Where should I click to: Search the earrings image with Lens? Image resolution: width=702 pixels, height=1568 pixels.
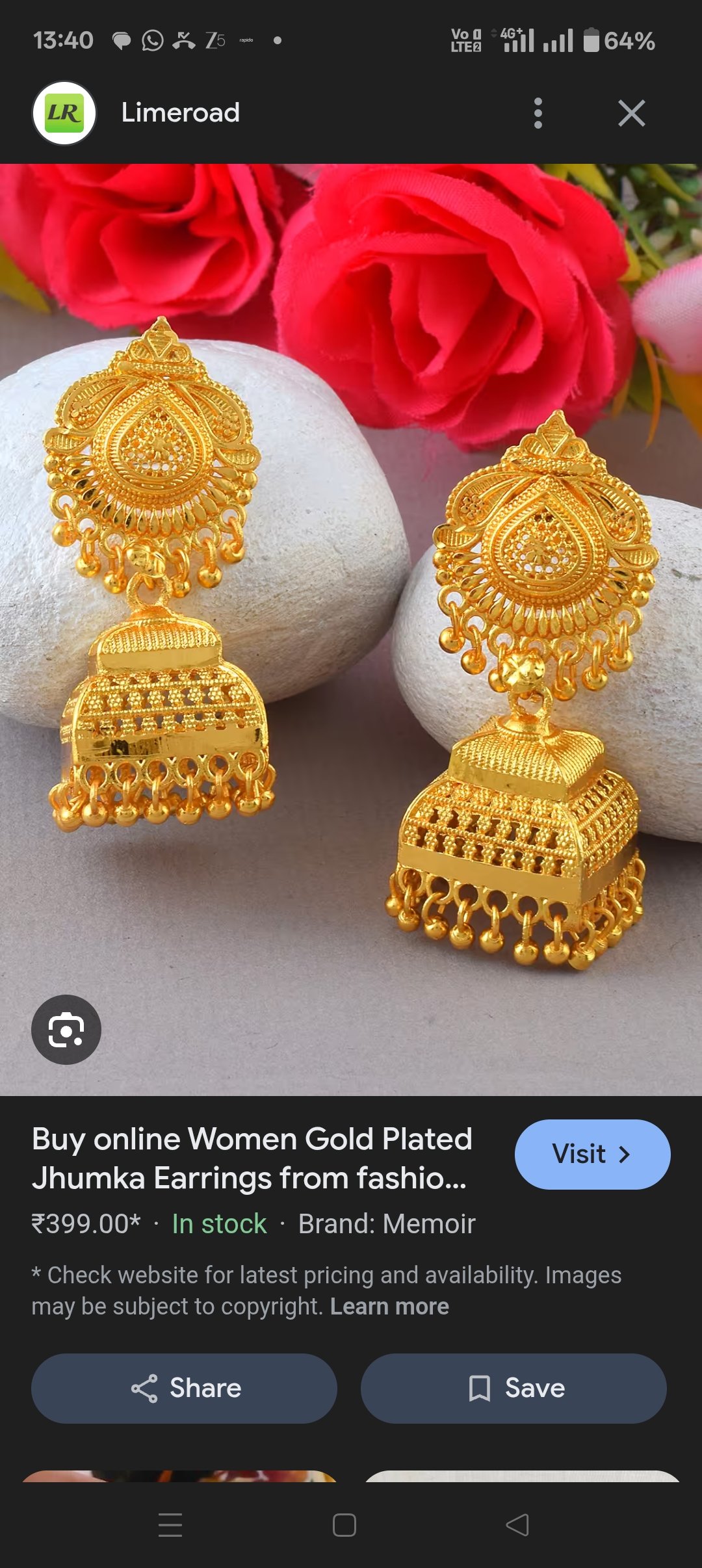pyautogui.click(x=66, y=1030)
